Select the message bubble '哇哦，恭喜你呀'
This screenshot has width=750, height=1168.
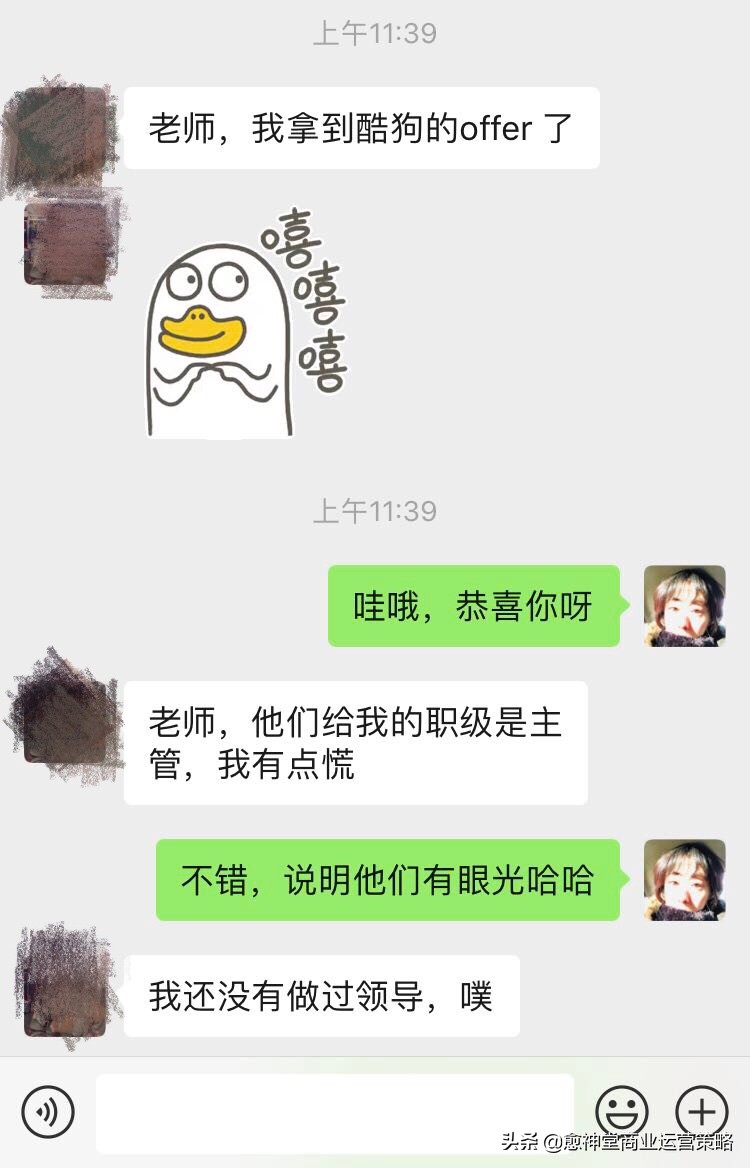pyautogui.click(x=472, y=605)
